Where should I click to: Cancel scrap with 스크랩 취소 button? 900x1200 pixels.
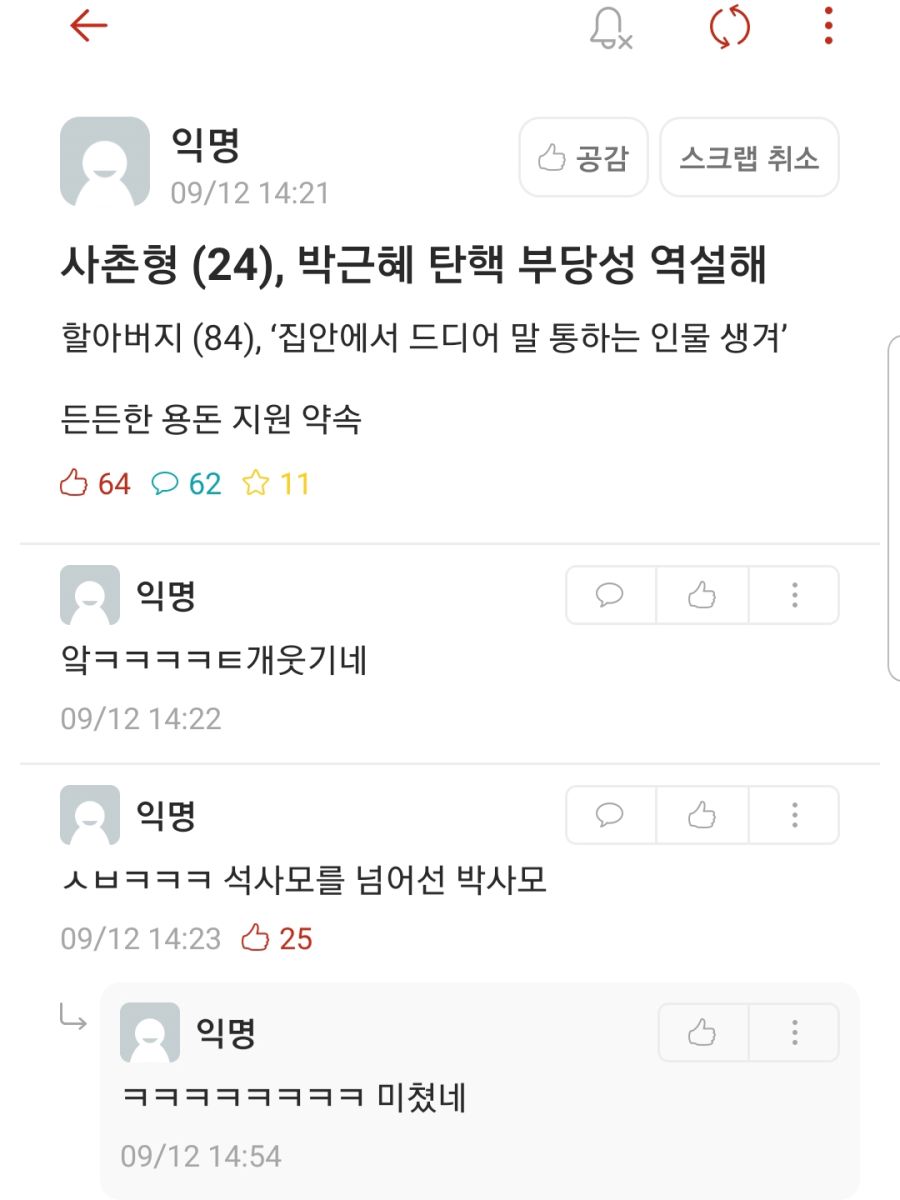pos(749,158)
